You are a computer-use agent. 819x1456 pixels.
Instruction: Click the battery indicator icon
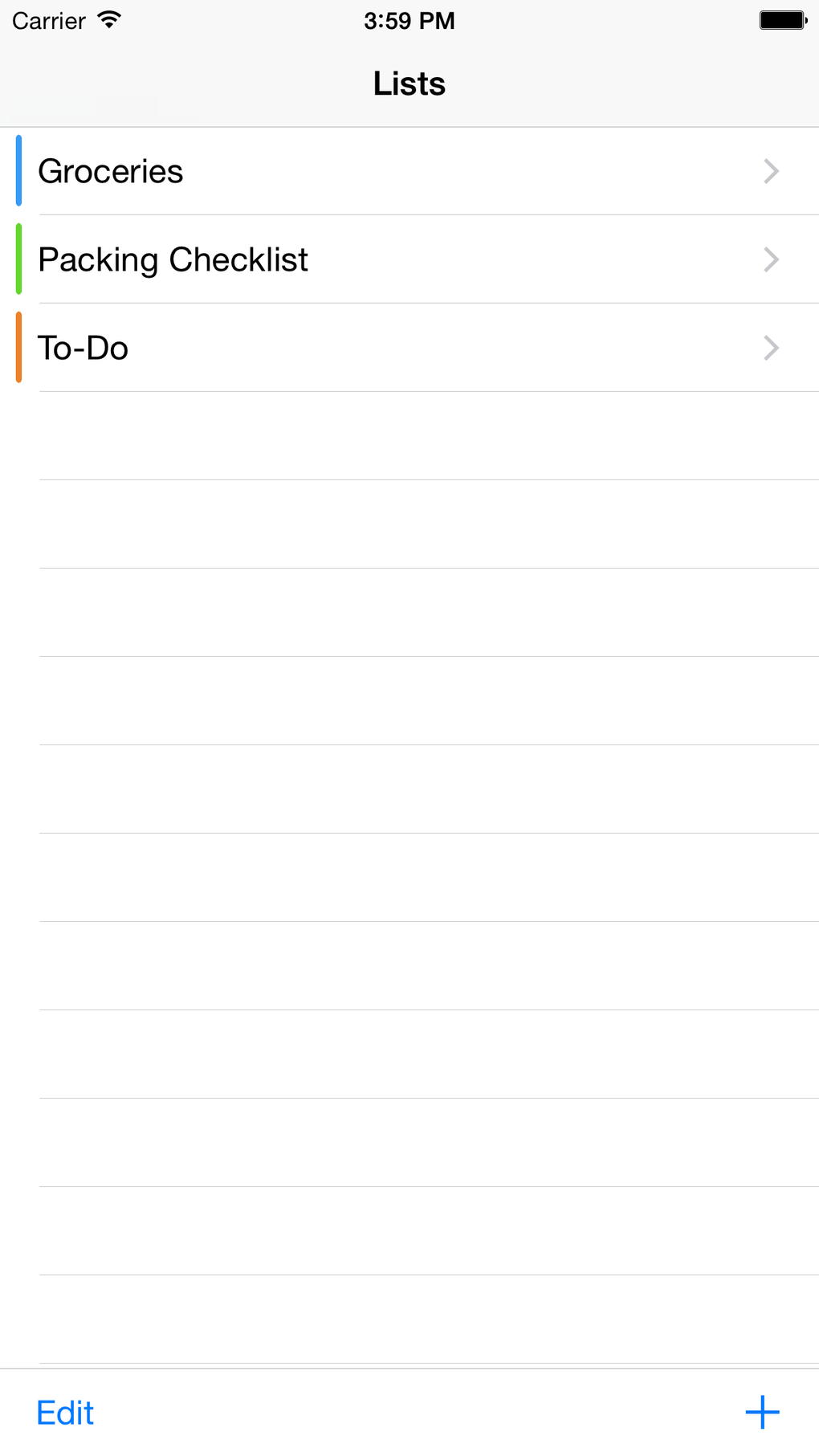click(783, 18)
